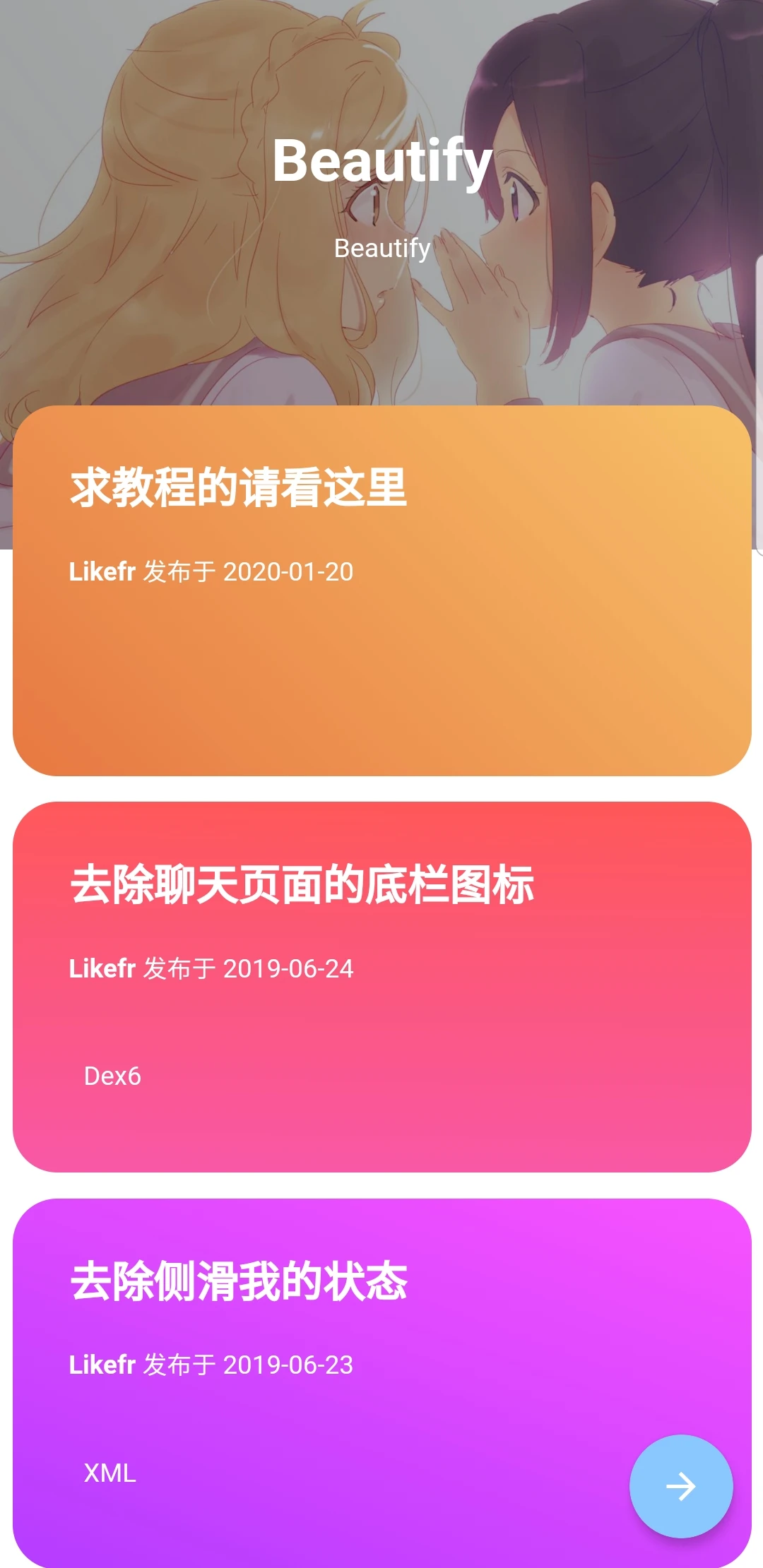The image size is (763, 1568).
Task: Open the card 去除侧滑我的状态
Action: click(x=381, y=1383)
